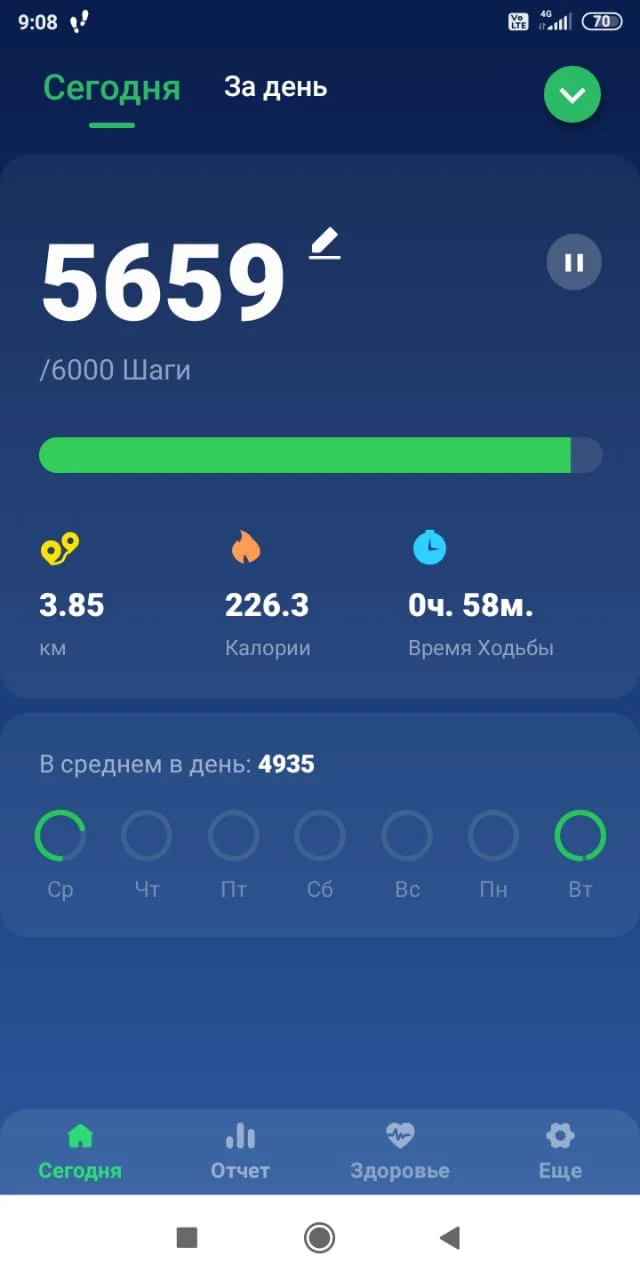640x1280 pixels.
Task: View the Чт day circle
Action: pyautogui.click(x=146, y=836)
